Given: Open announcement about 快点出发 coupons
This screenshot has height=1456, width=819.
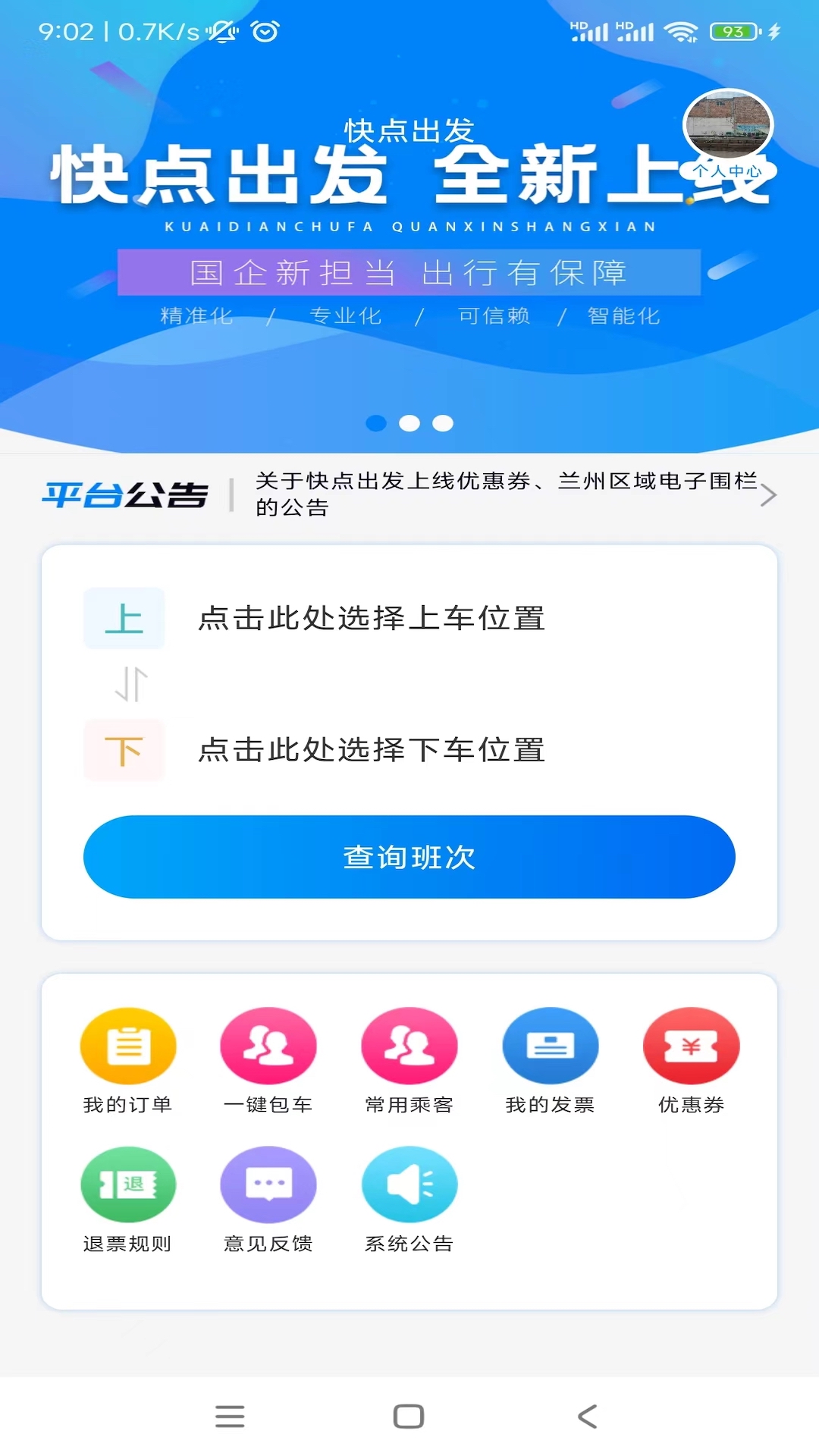Looking at the screenshot, I should tap(500, 494).
